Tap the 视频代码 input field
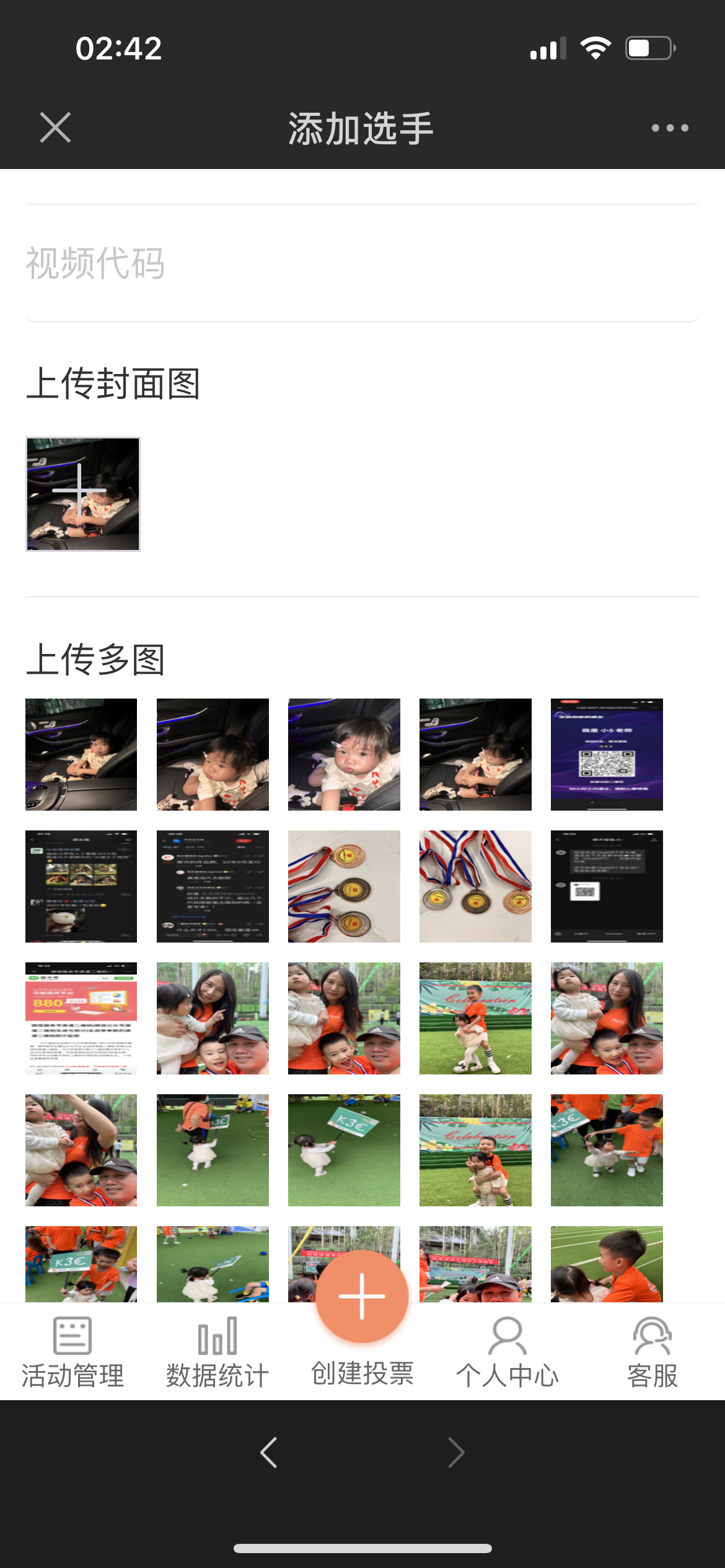725x1568 pixels. pos(362,264)
